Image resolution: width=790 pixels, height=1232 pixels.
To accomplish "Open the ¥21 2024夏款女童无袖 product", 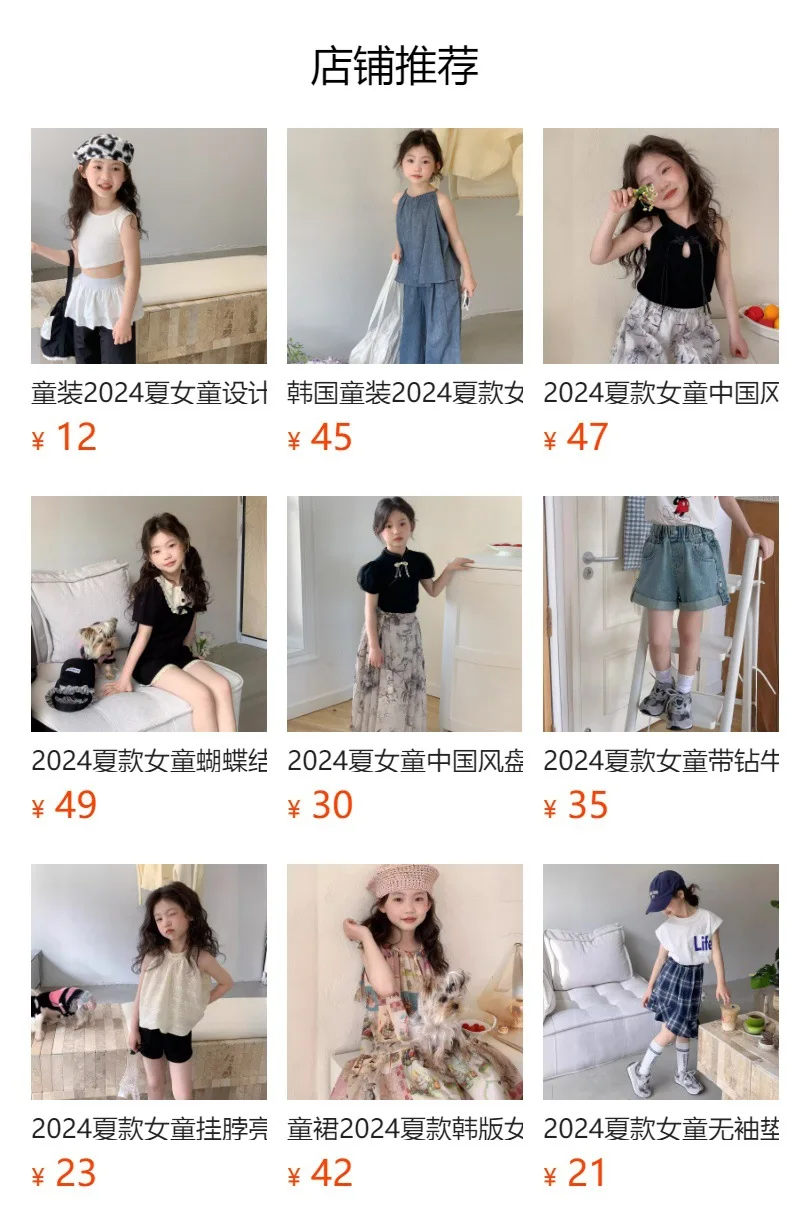I will pyautogui.click(x=660, y=982).
